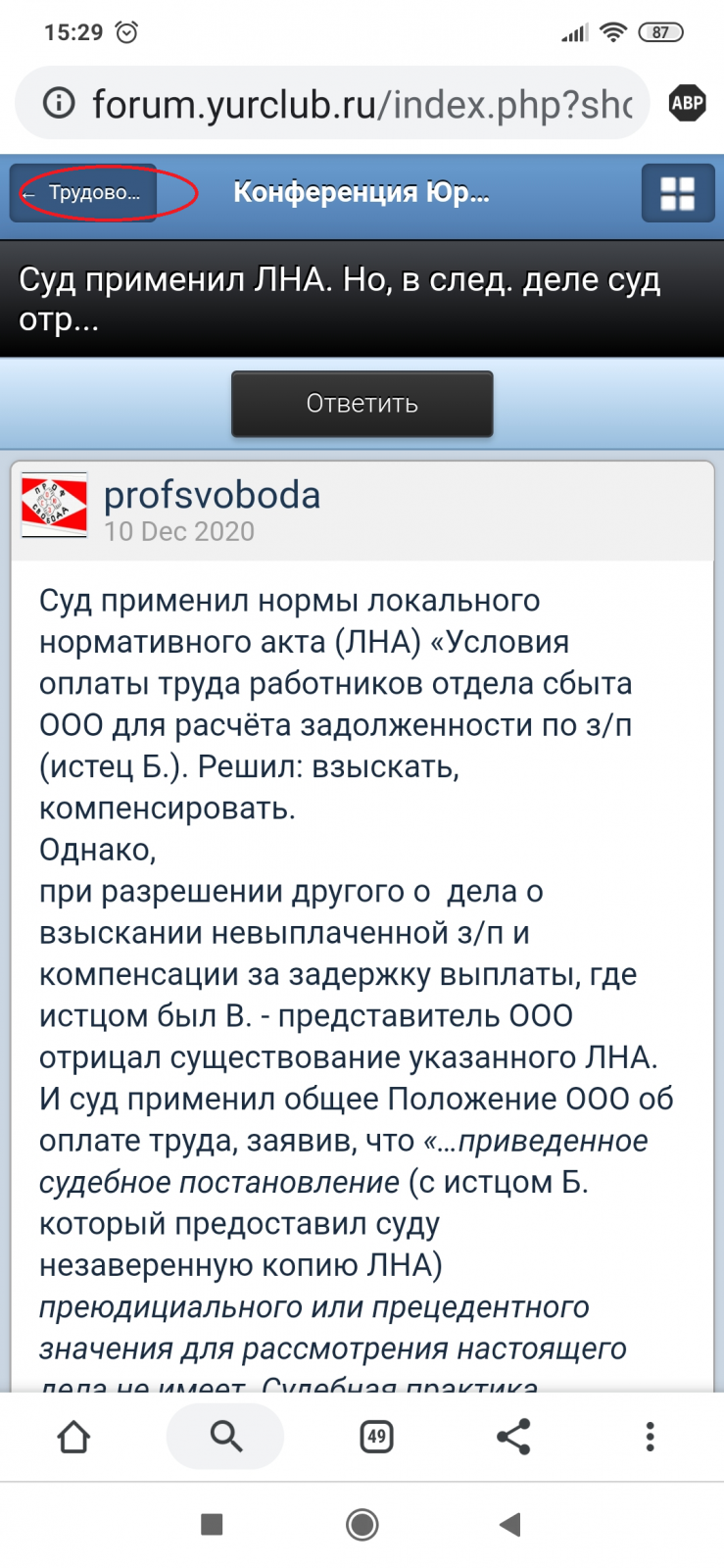Open the forum grid menu
724x1568 pixels.
677,193
